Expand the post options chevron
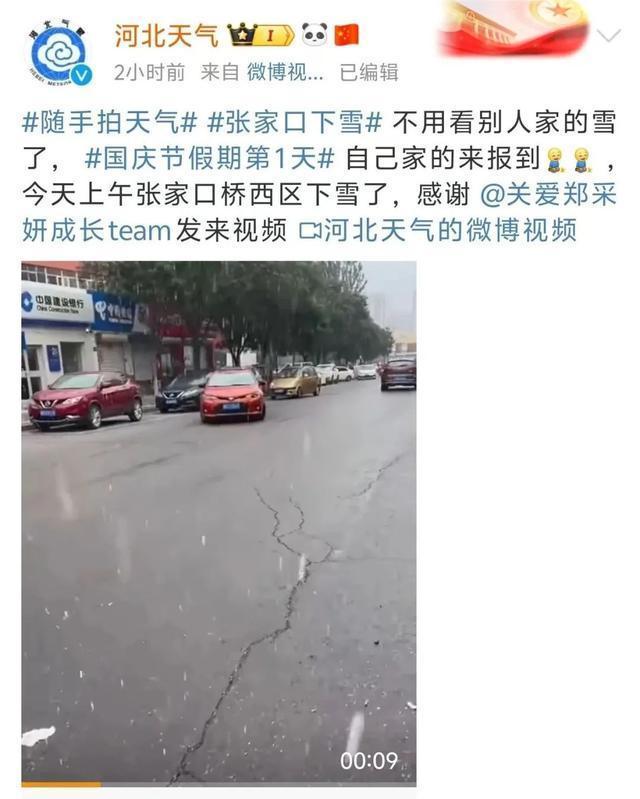Image resolution: width=640 pixels, height=799 pixels. (608, 36)
